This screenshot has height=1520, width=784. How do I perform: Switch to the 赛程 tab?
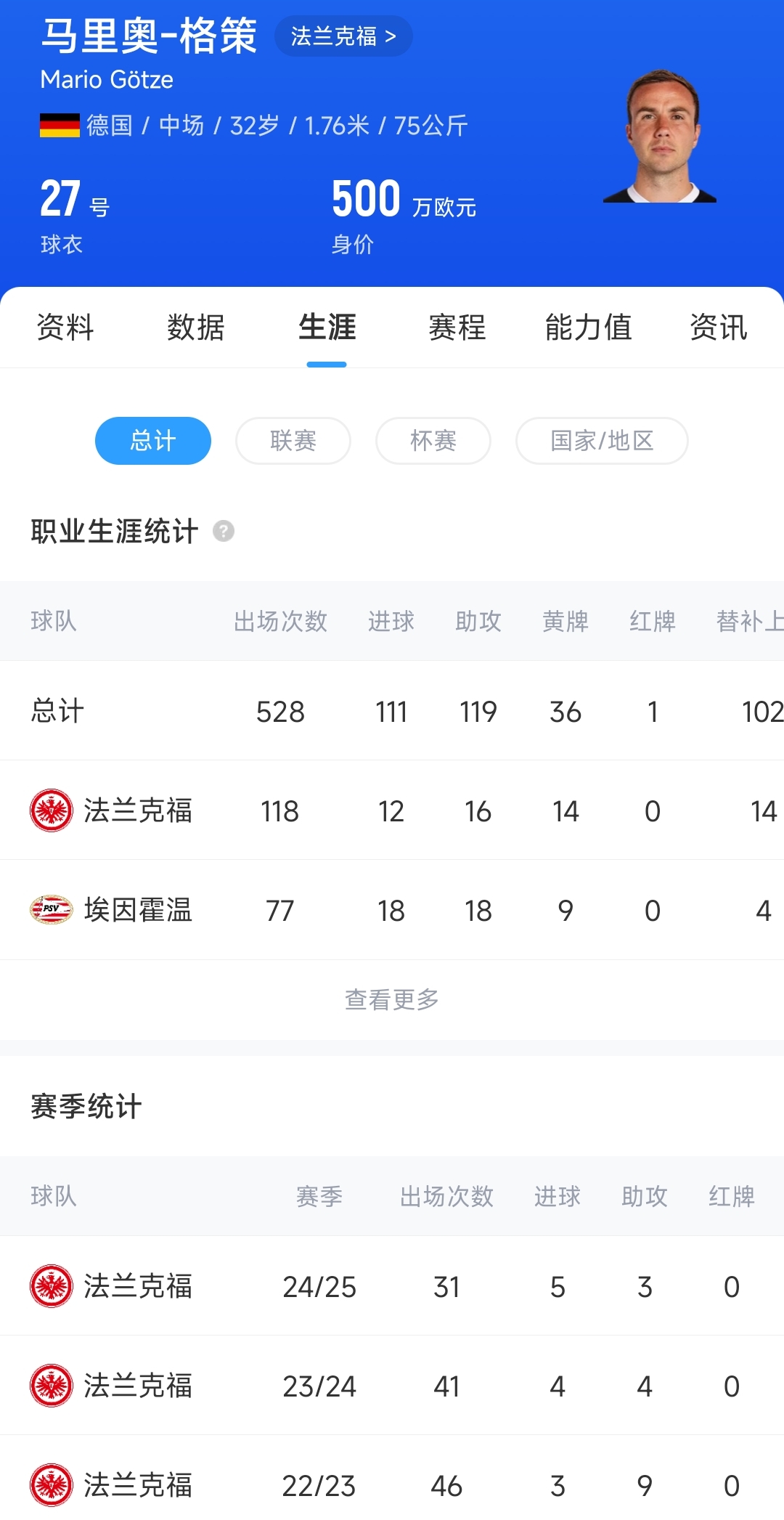457,328
